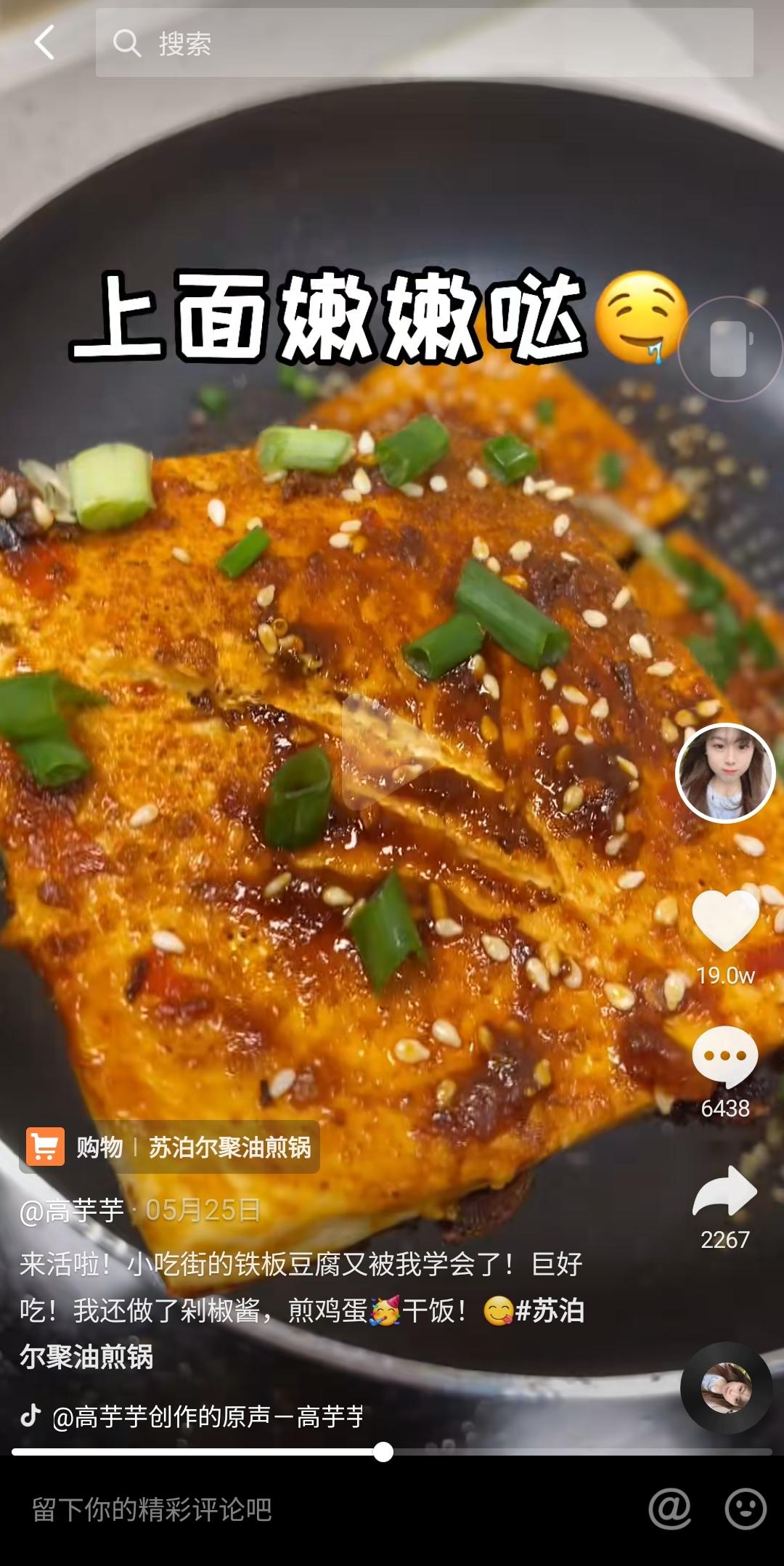Open the search box at the top
This screenshot has height=1566, width=784.
[424, 43]
